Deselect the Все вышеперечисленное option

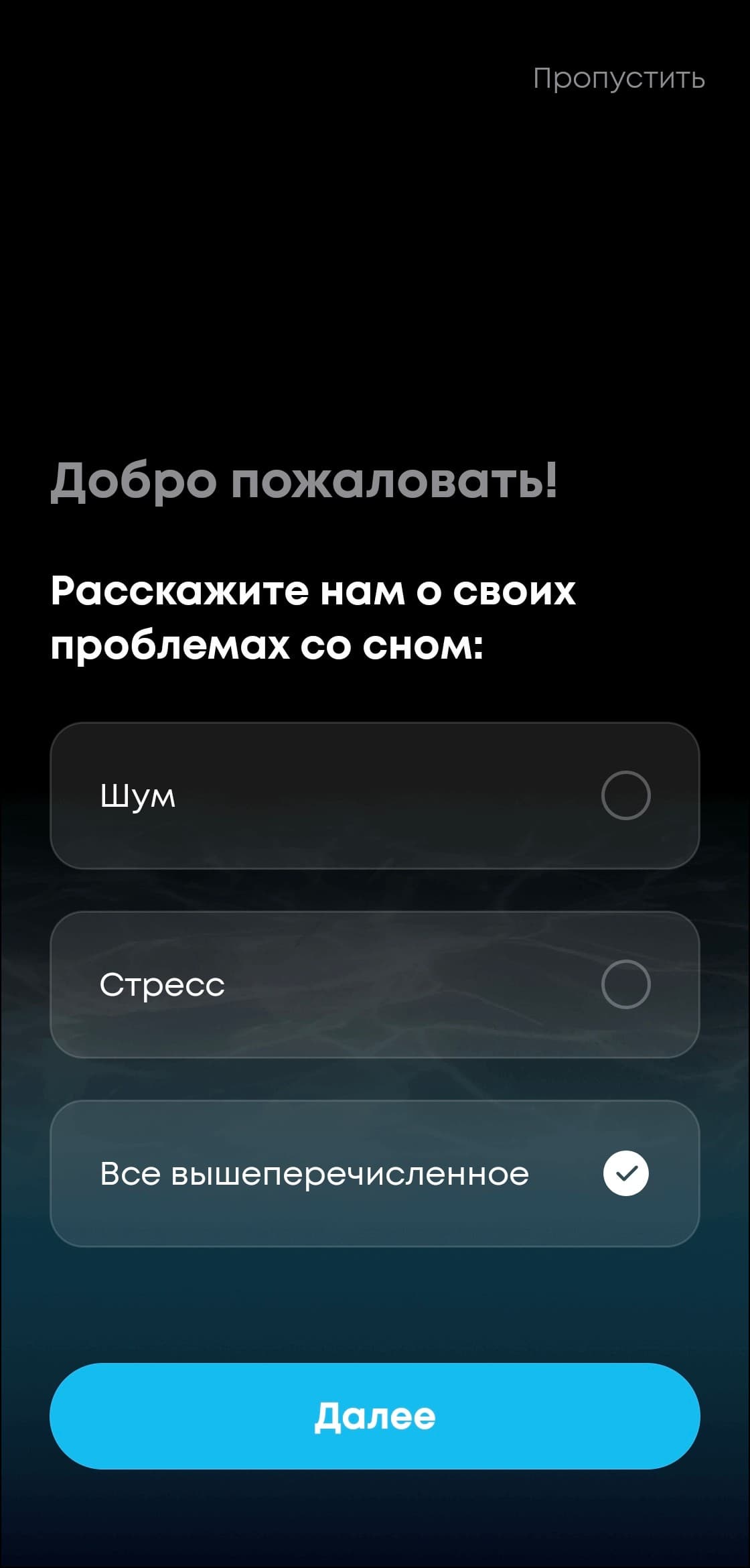click(x=375, y=1173)
